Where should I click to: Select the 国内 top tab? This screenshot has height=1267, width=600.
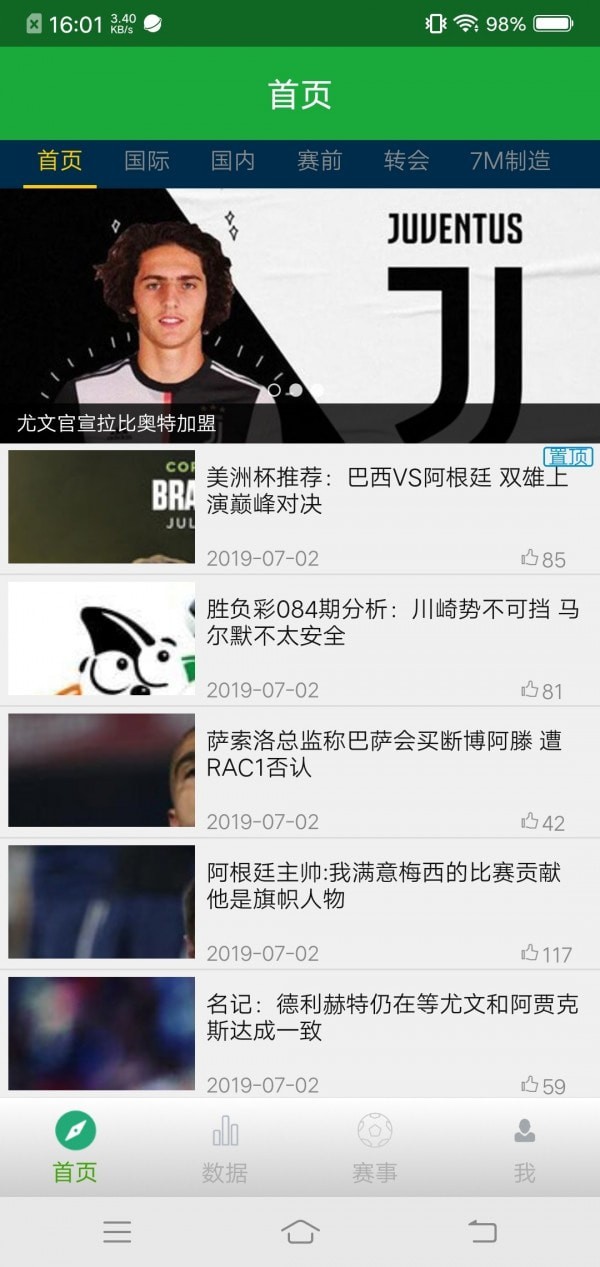[233, 160]
